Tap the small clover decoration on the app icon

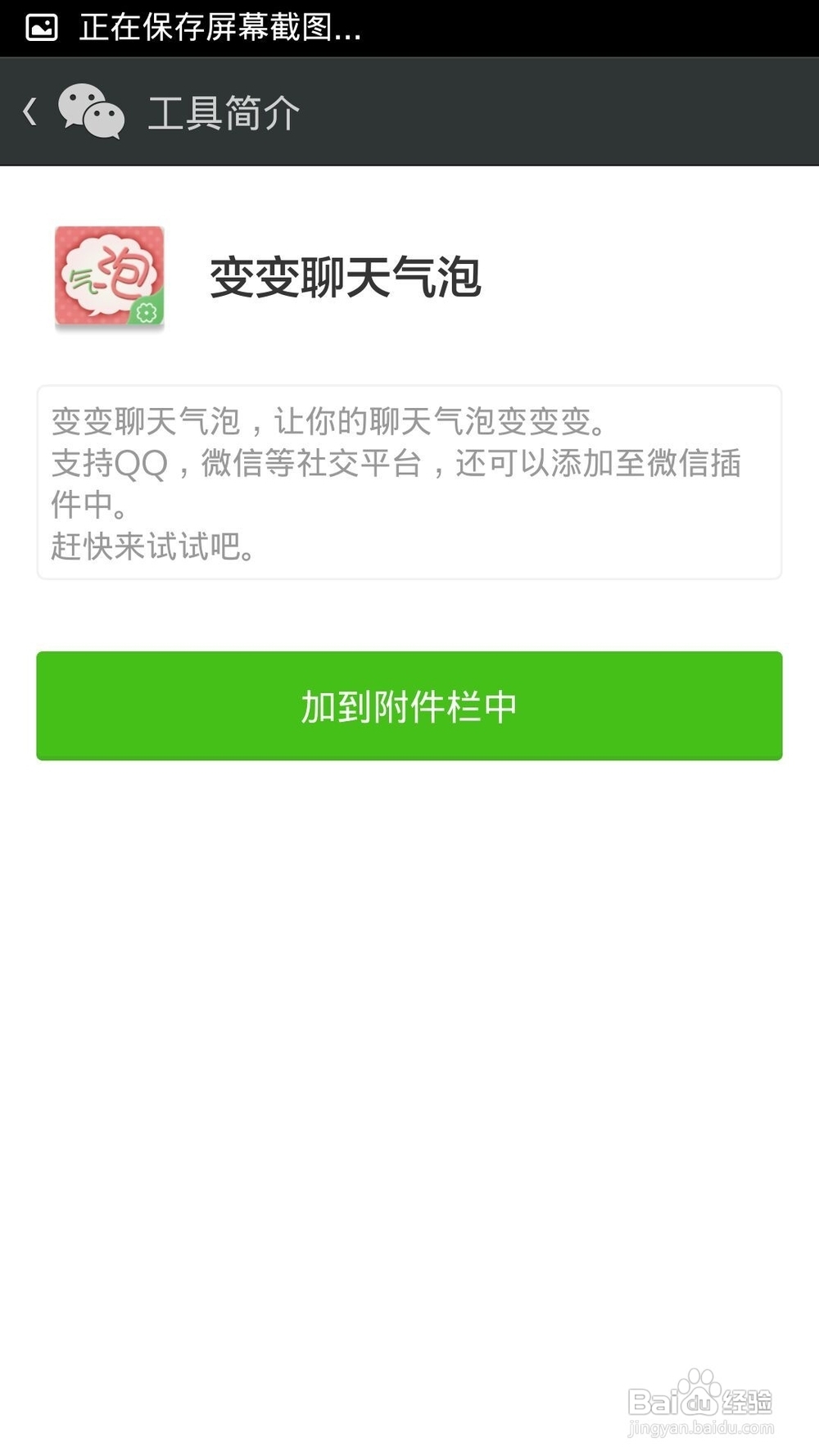coord(146,313)
